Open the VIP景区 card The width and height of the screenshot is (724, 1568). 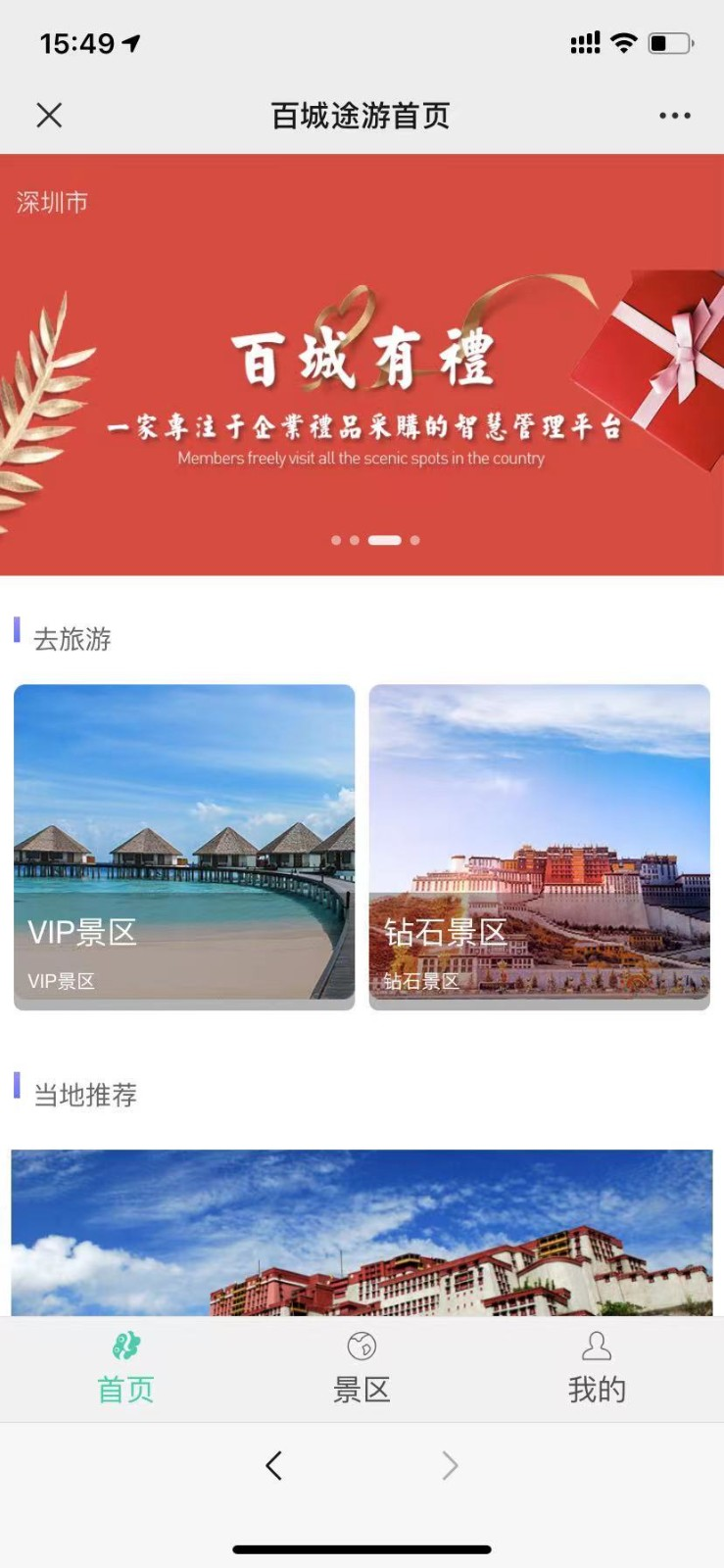(x=184, y=845)
